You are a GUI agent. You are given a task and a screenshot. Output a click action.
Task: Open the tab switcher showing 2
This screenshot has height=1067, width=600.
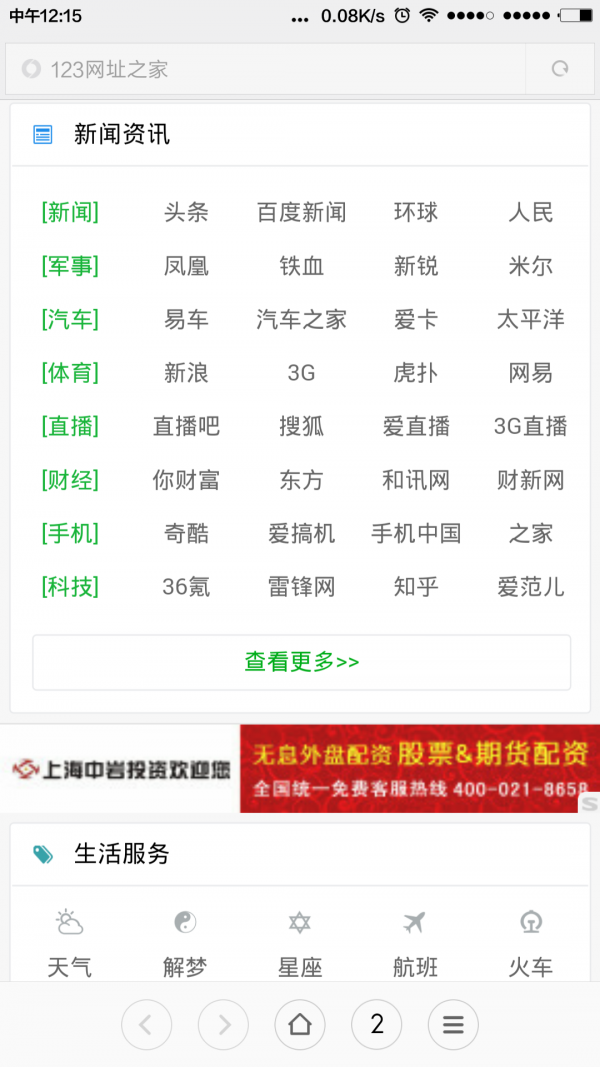pos(377,1025)
